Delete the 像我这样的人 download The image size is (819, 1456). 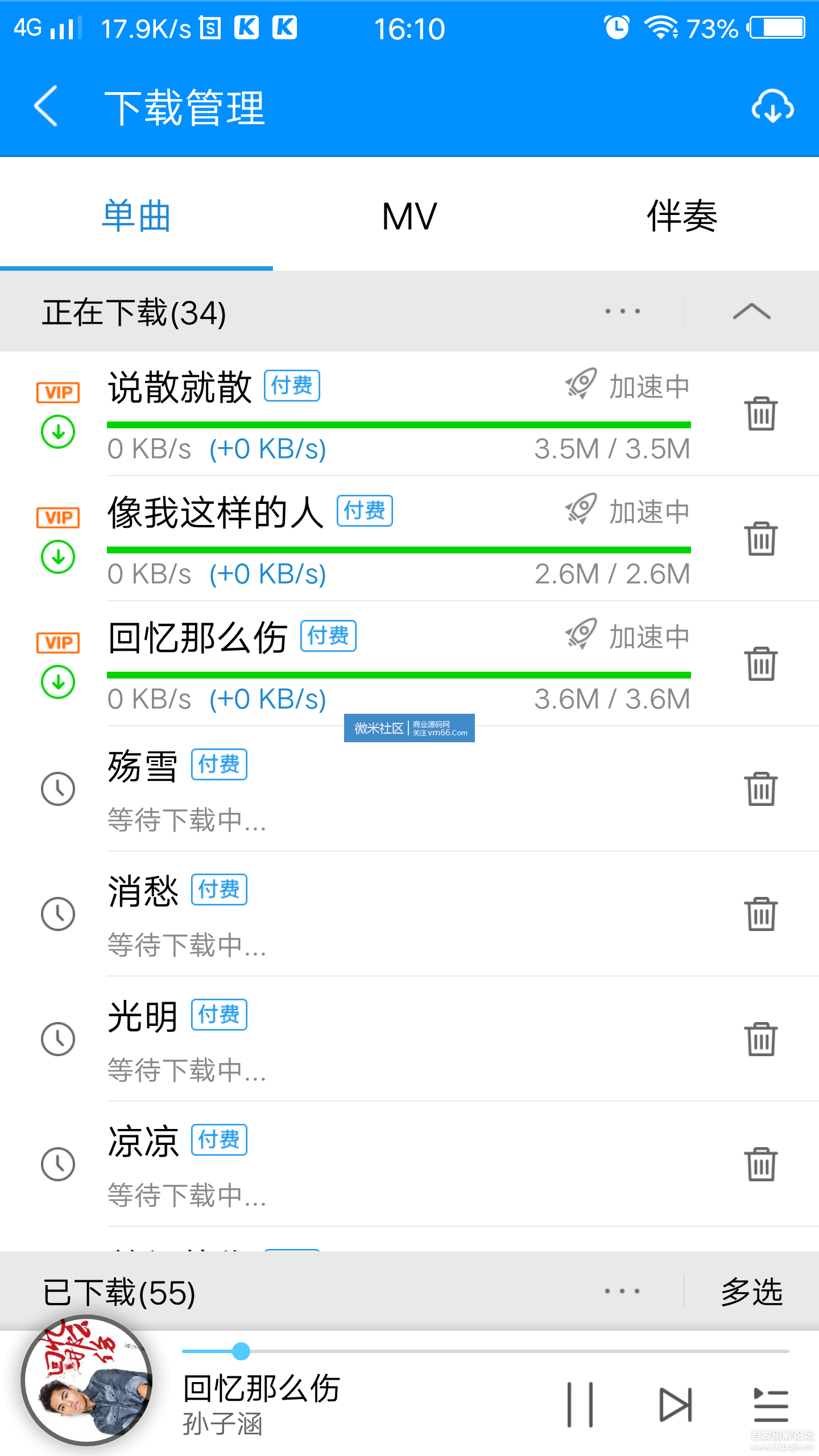click(x=761, y=539)
